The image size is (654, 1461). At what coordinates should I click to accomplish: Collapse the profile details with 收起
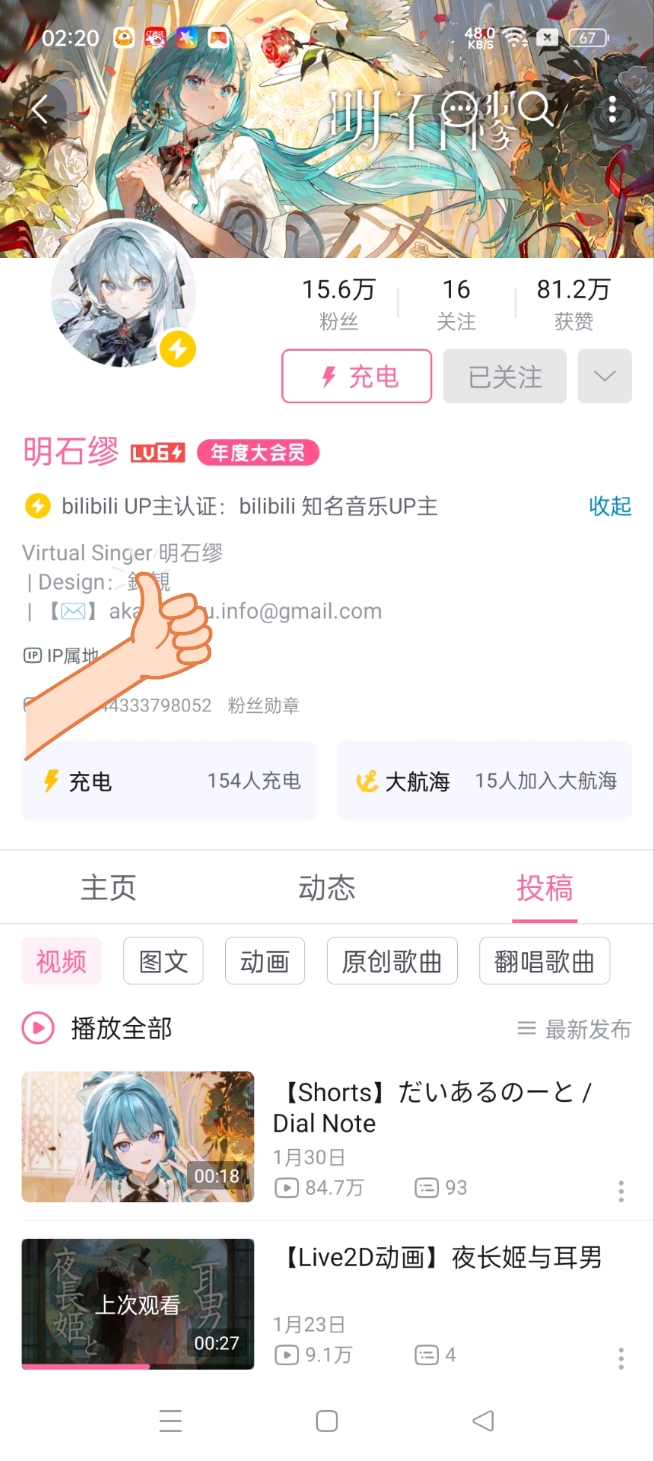[609, 506]
